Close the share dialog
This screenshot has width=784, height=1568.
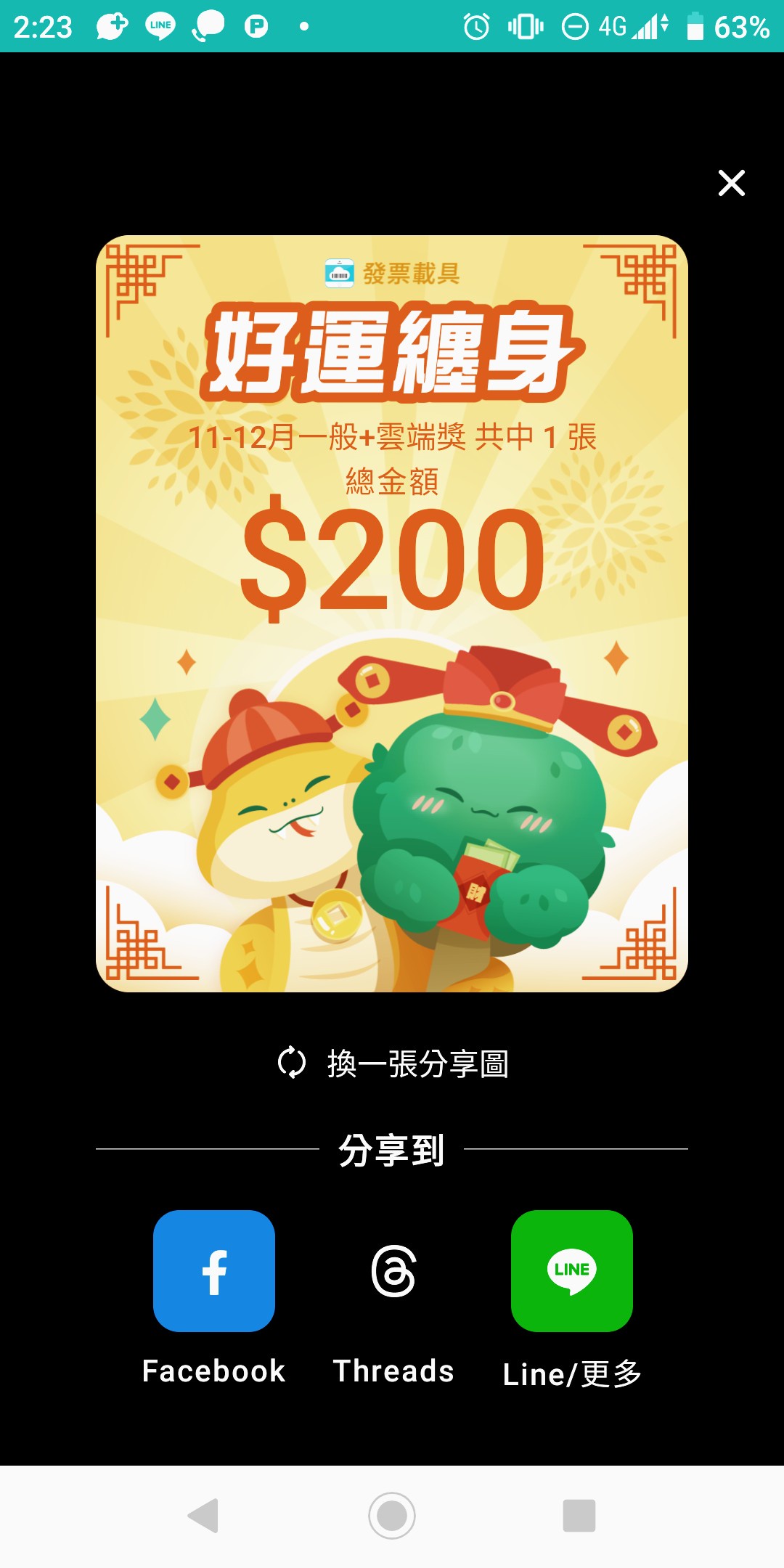click(731, 183)
